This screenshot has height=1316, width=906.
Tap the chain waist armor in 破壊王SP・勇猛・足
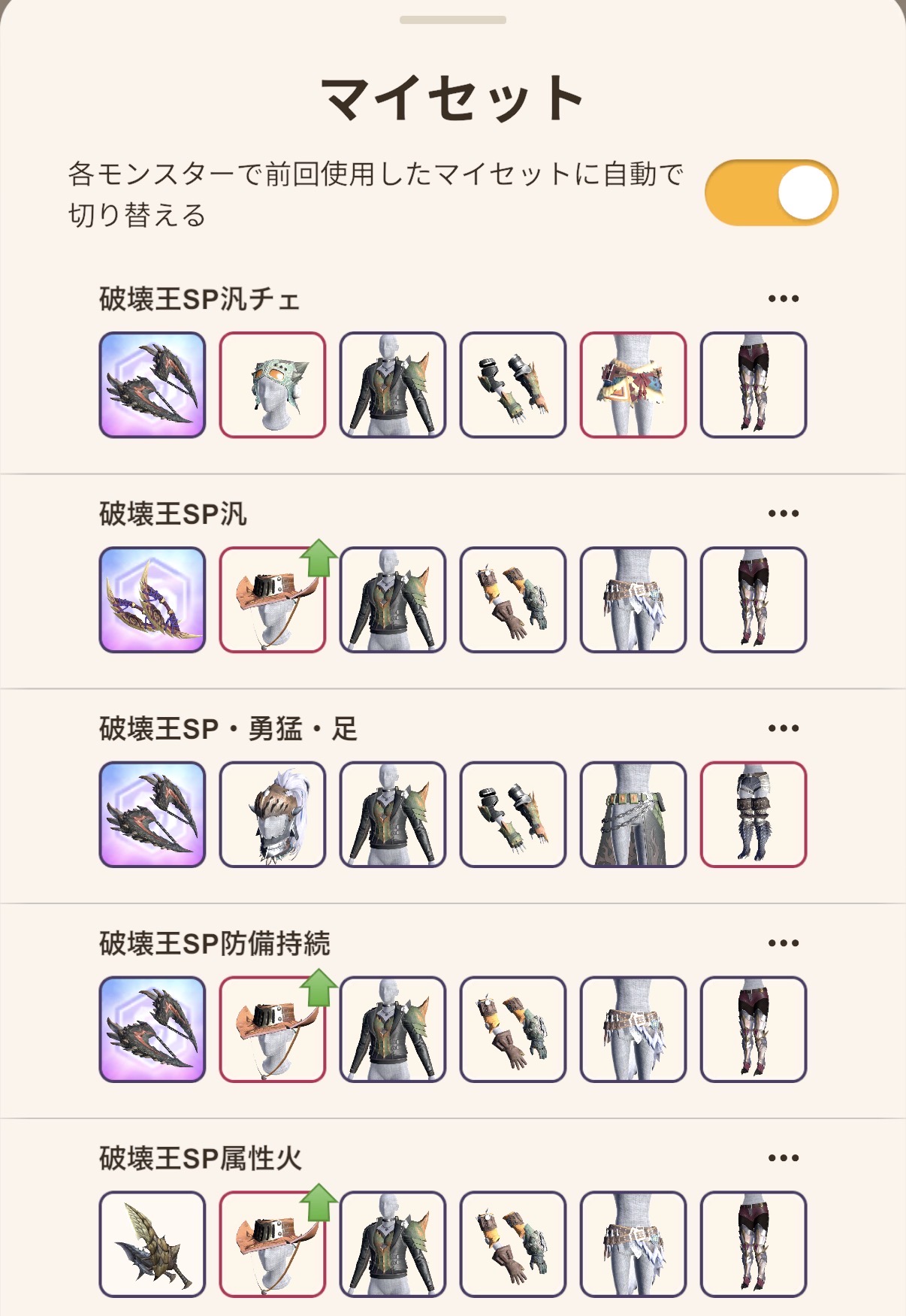pyautogui.click(x=633, y=815)
